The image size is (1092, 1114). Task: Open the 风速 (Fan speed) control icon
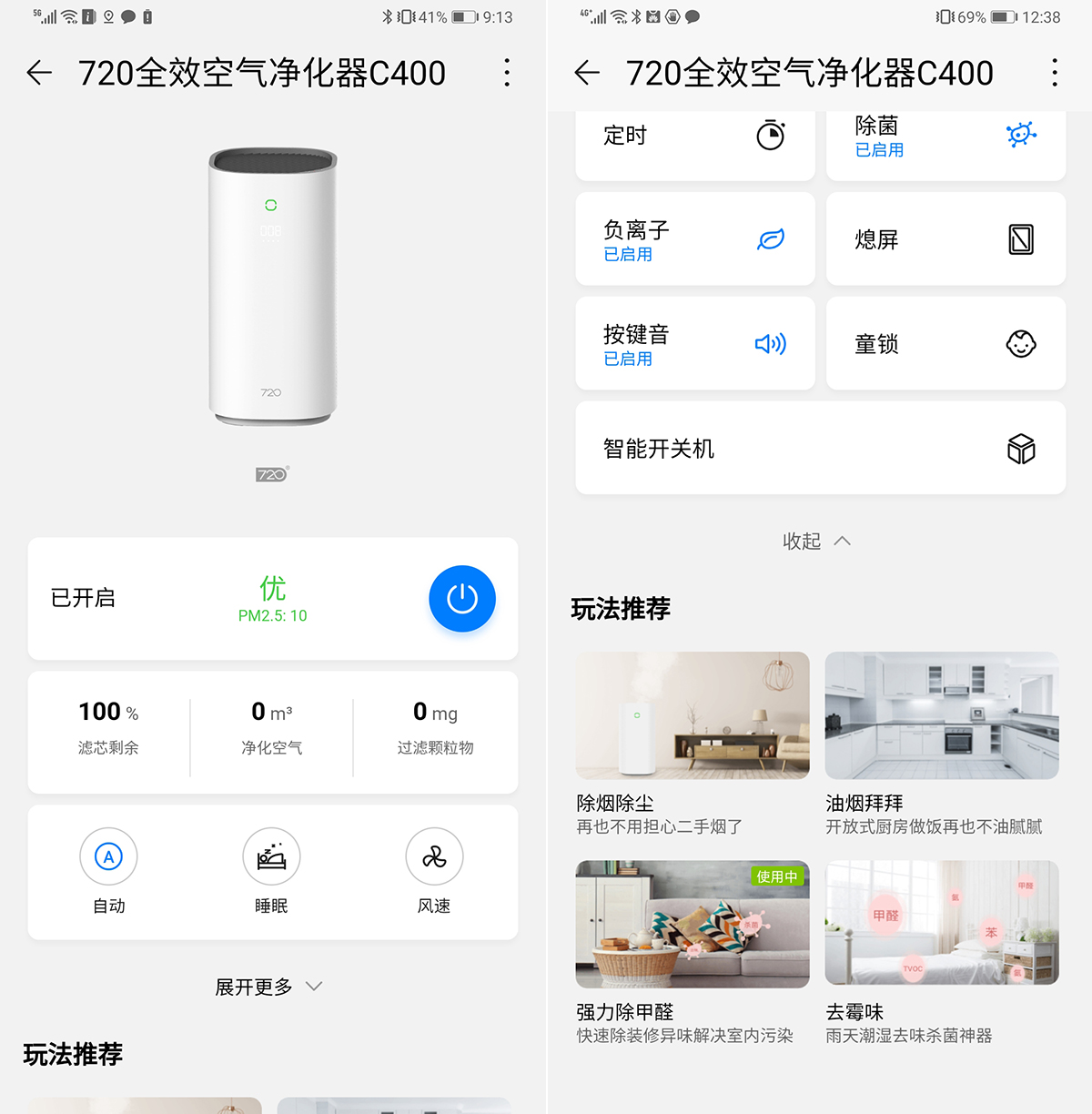[x=434, y=856]
